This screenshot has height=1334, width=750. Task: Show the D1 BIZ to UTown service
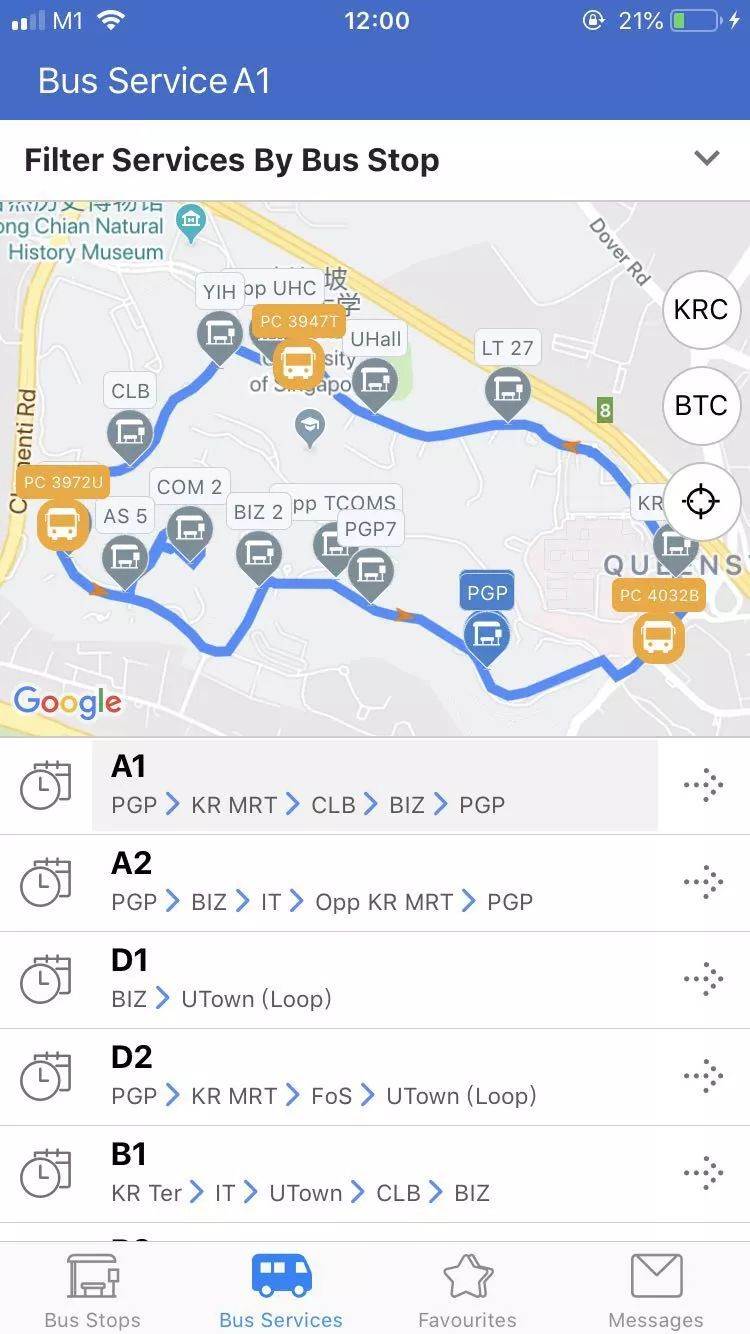pyautogui.click(x=375, y=979)
